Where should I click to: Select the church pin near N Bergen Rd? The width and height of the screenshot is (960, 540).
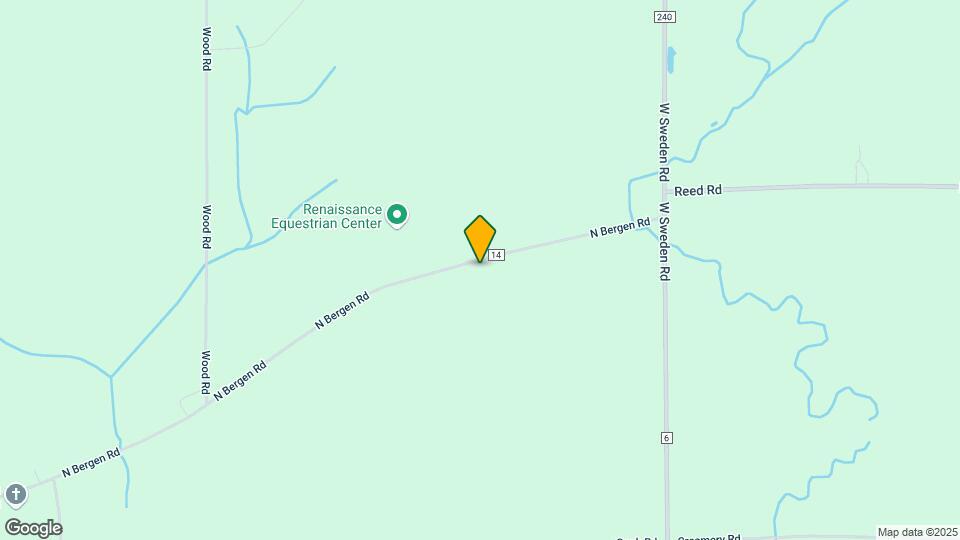(x=15, y=493)
